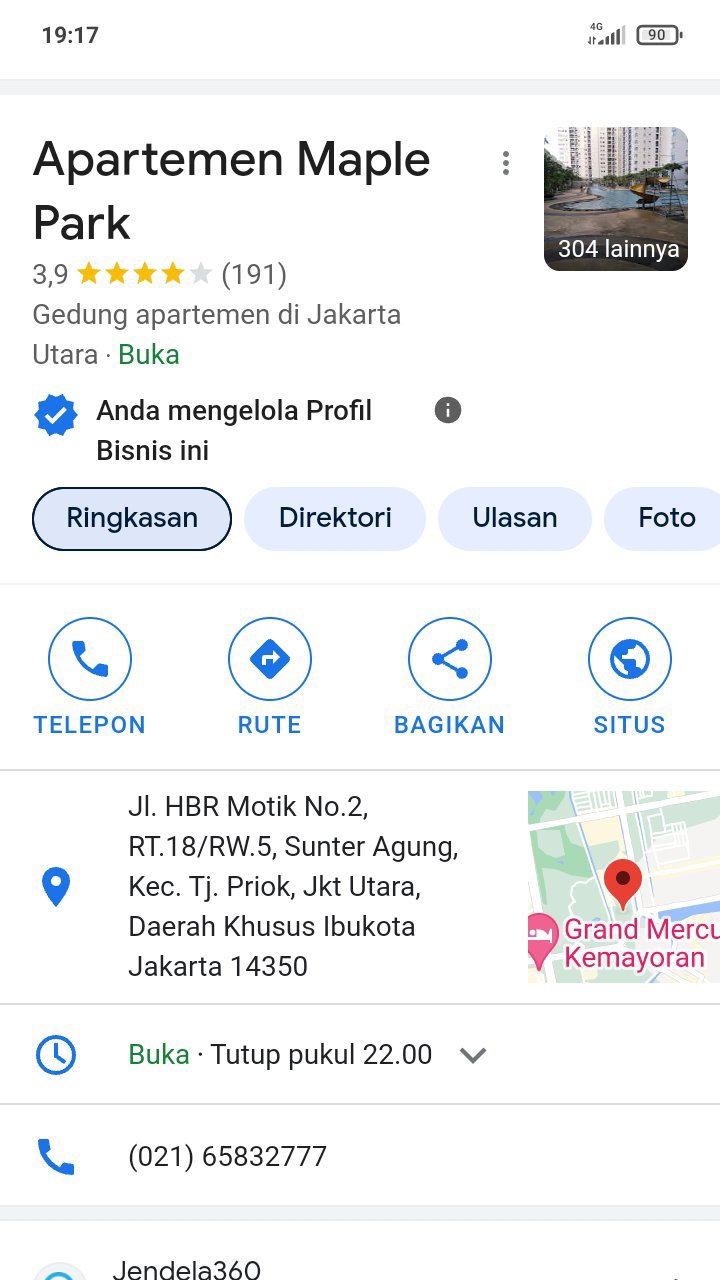The width and height of the screenshot is (720, 1280).
Task: Dial the number (021) 65832777
Action: [x=228, y=1157]
